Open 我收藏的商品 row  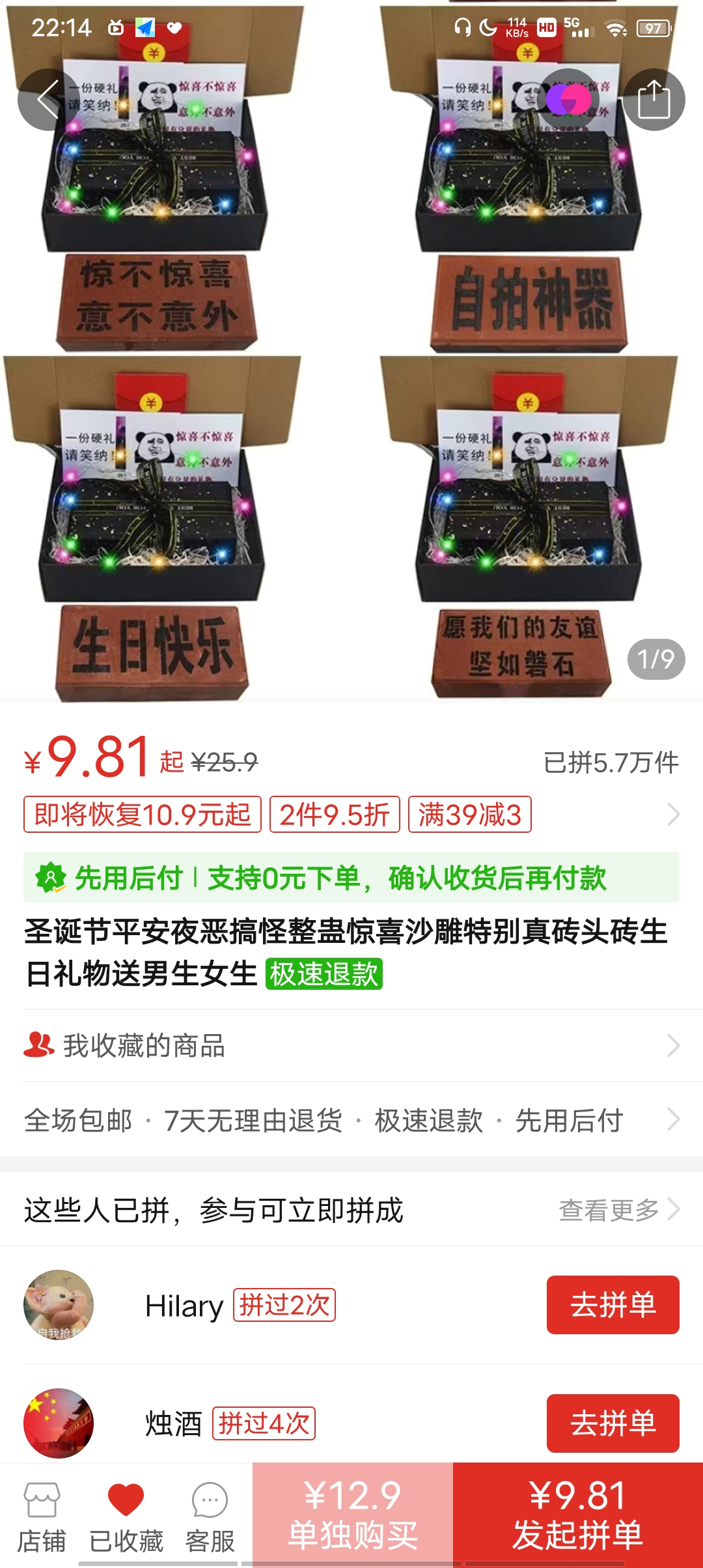coord(351,1046)
